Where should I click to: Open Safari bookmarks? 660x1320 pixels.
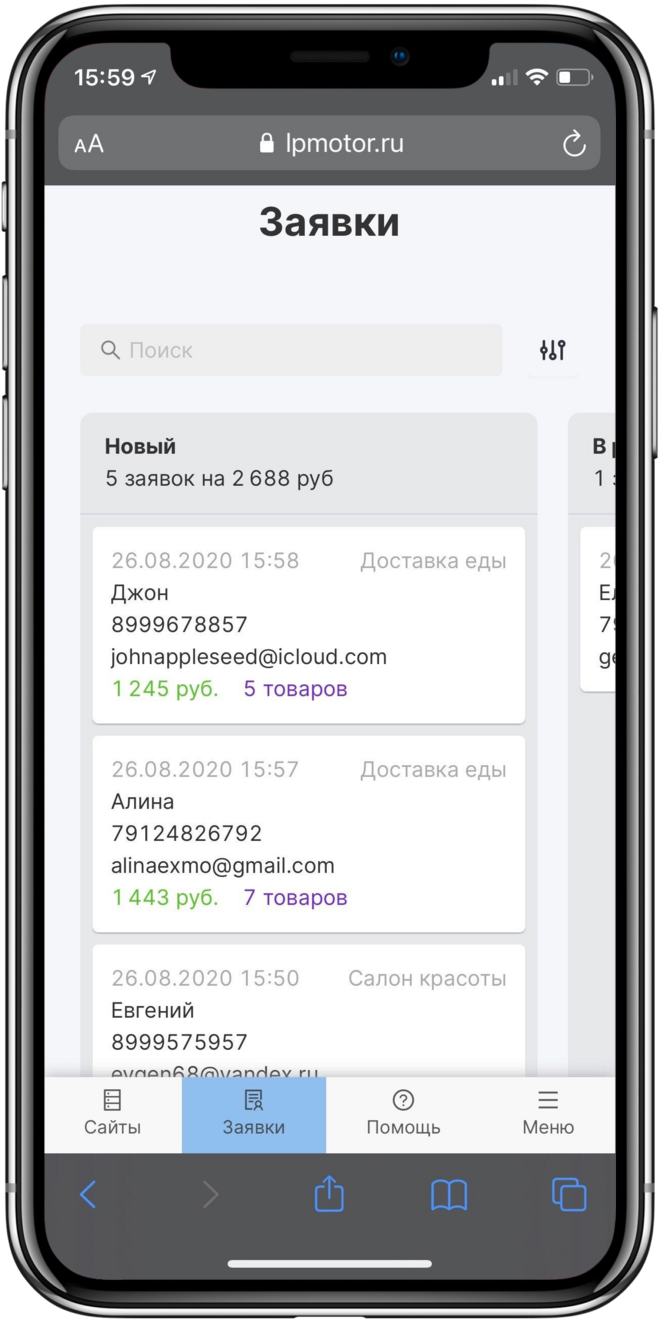(x=449, y=1194)
